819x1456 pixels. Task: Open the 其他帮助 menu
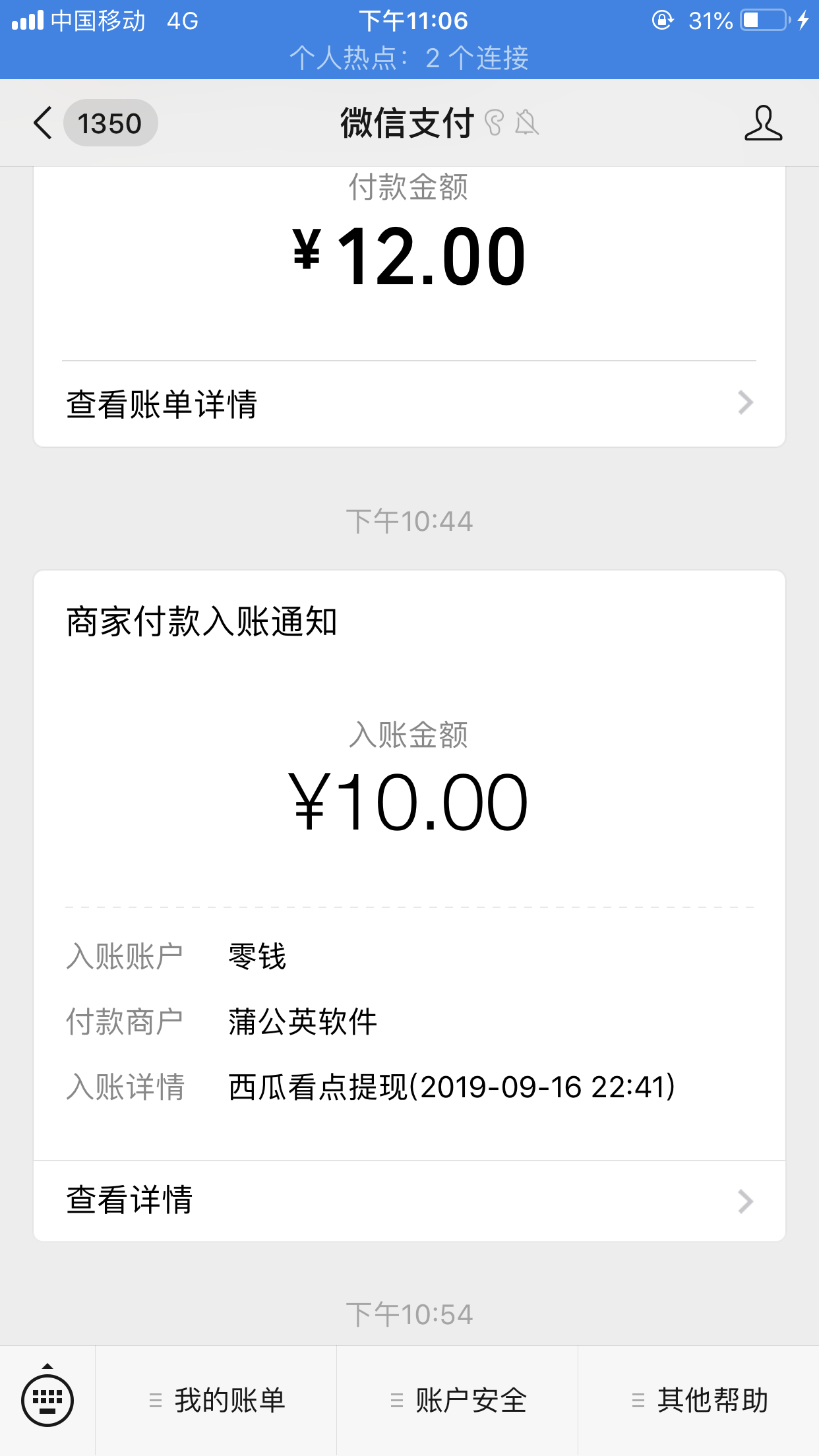tap(699, 1401)
